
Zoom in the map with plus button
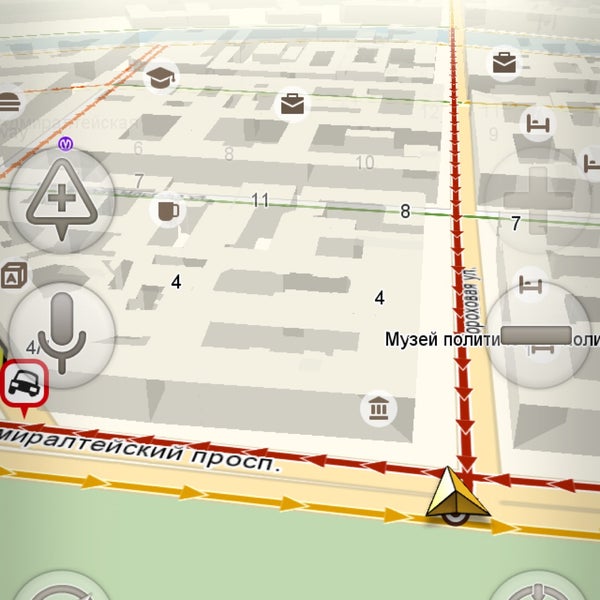click(538, 198)
